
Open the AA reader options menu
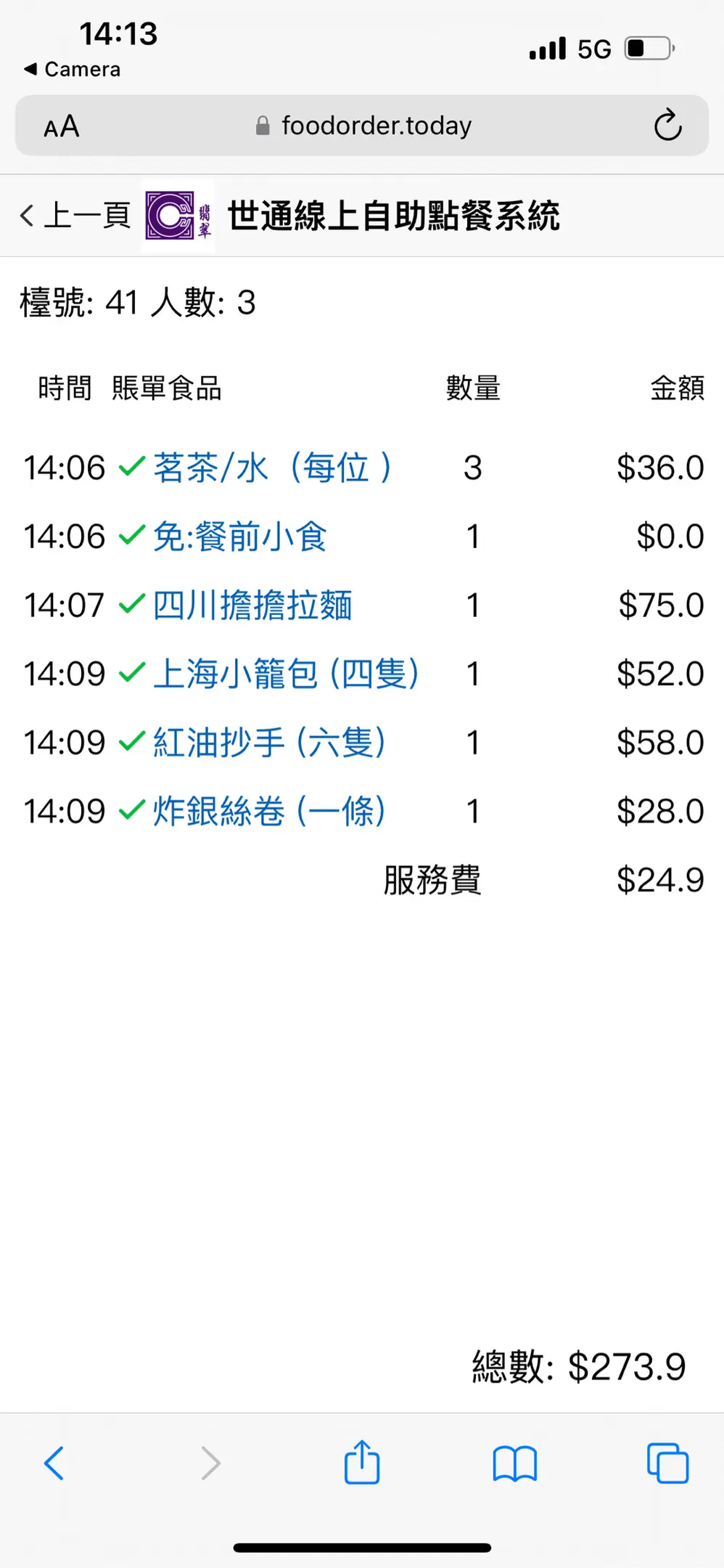pyautogui.click(x=62, y=126)
